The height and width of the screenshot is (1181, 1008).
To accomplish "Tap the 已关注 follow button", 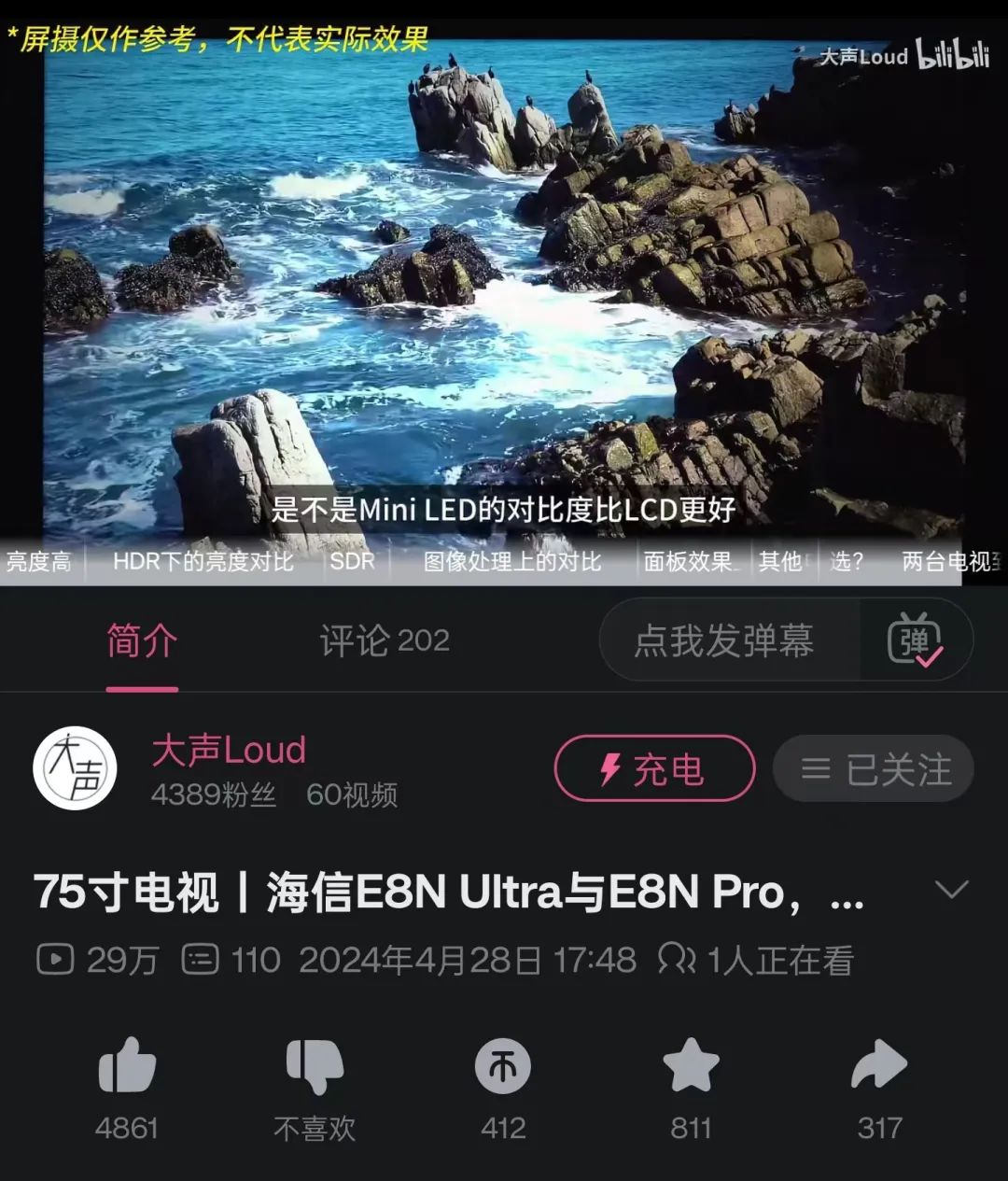I will pos(874,769).
